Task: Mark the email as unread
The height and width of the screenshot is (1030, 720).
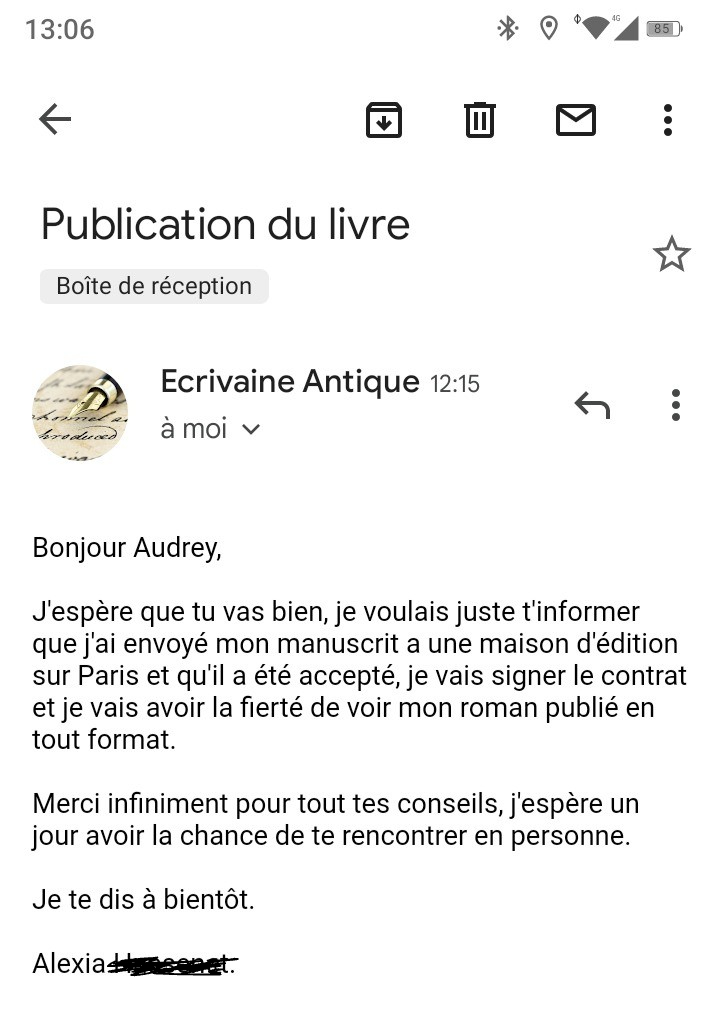Action: pos(575,120)
